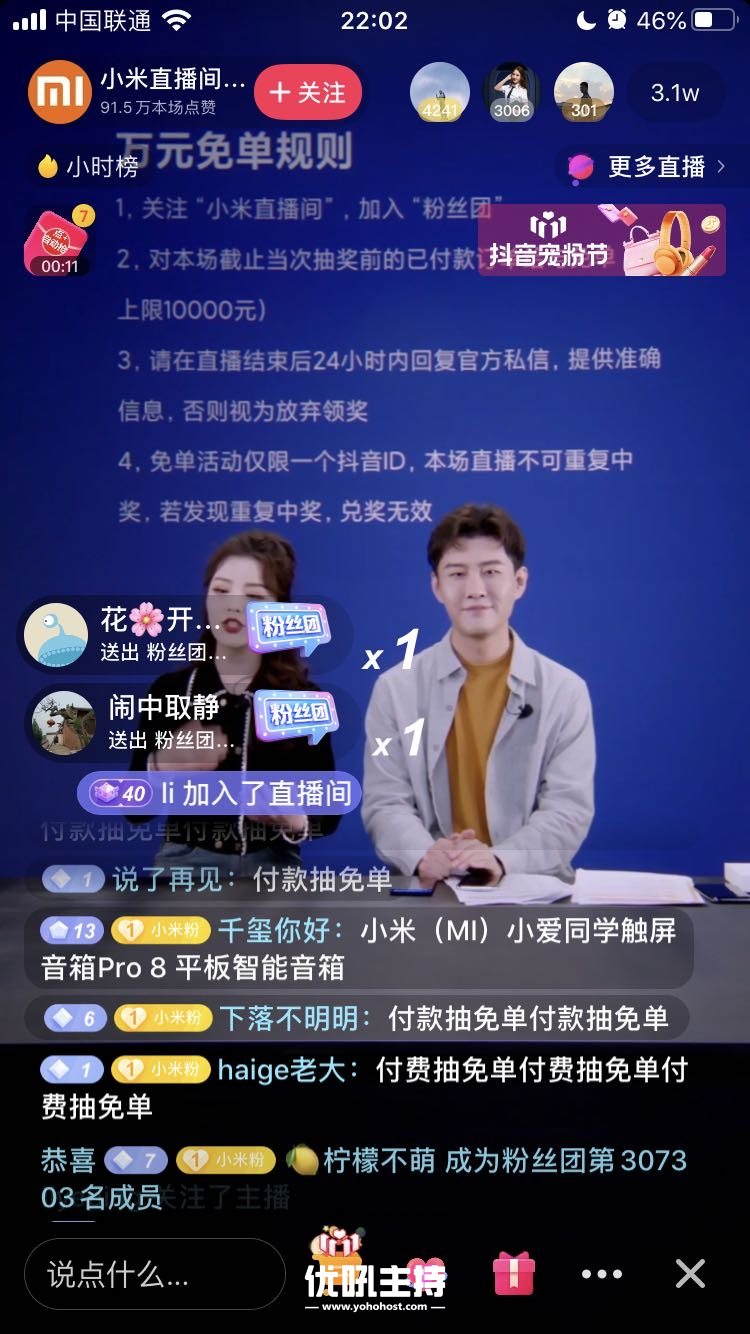The height and width of the screenshot is (1334, 750).
Task: Follow Xiaomi live room with 关注 button
Action: (x=308, y=93)
